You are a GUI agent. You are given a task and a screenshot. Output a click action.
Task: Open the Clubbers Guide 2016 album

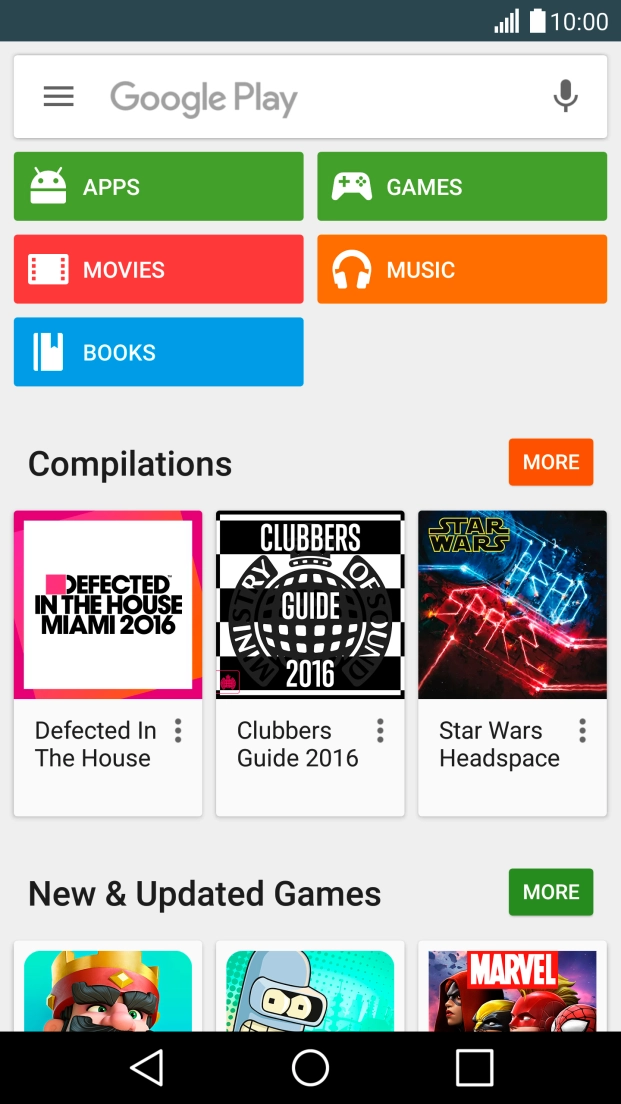coord(310,663)
